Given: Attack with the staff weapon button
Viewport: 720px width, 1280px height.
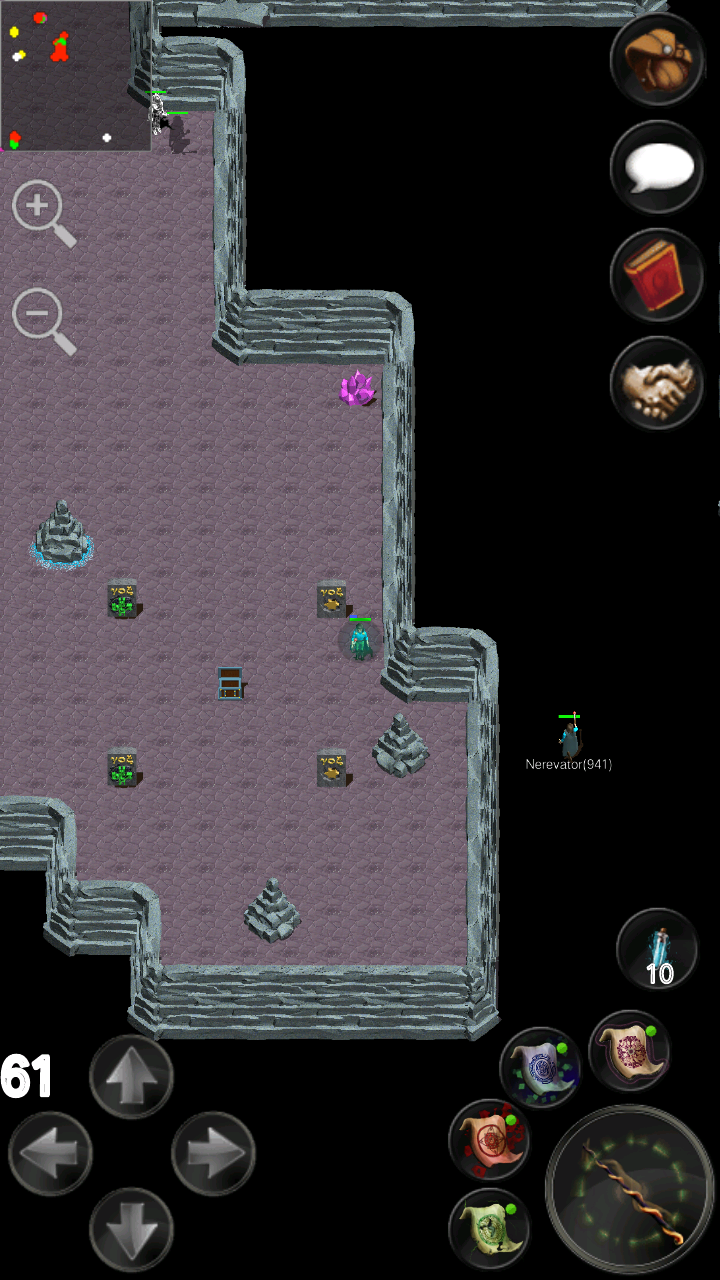Looking at the screenshot, I should [630, 1189].
